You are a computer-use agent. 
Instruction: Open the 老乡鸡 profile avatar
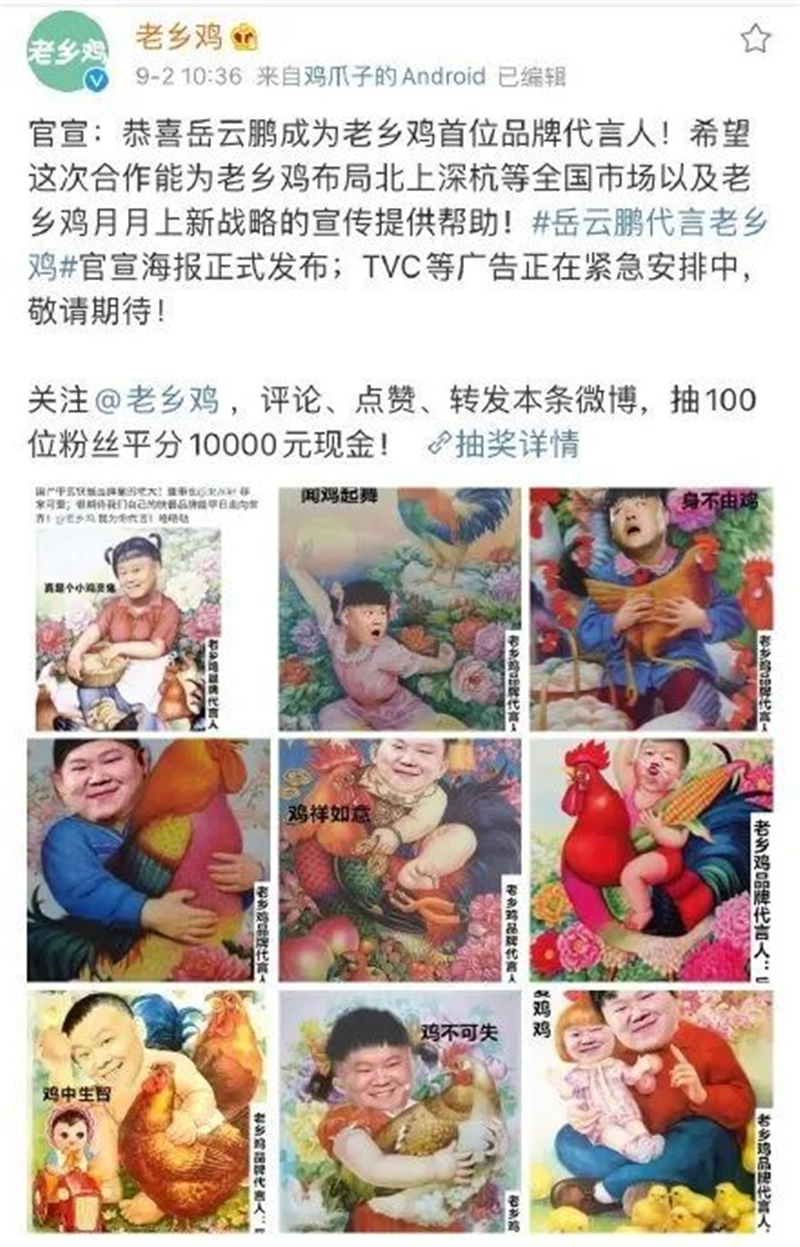pos(67,52)
